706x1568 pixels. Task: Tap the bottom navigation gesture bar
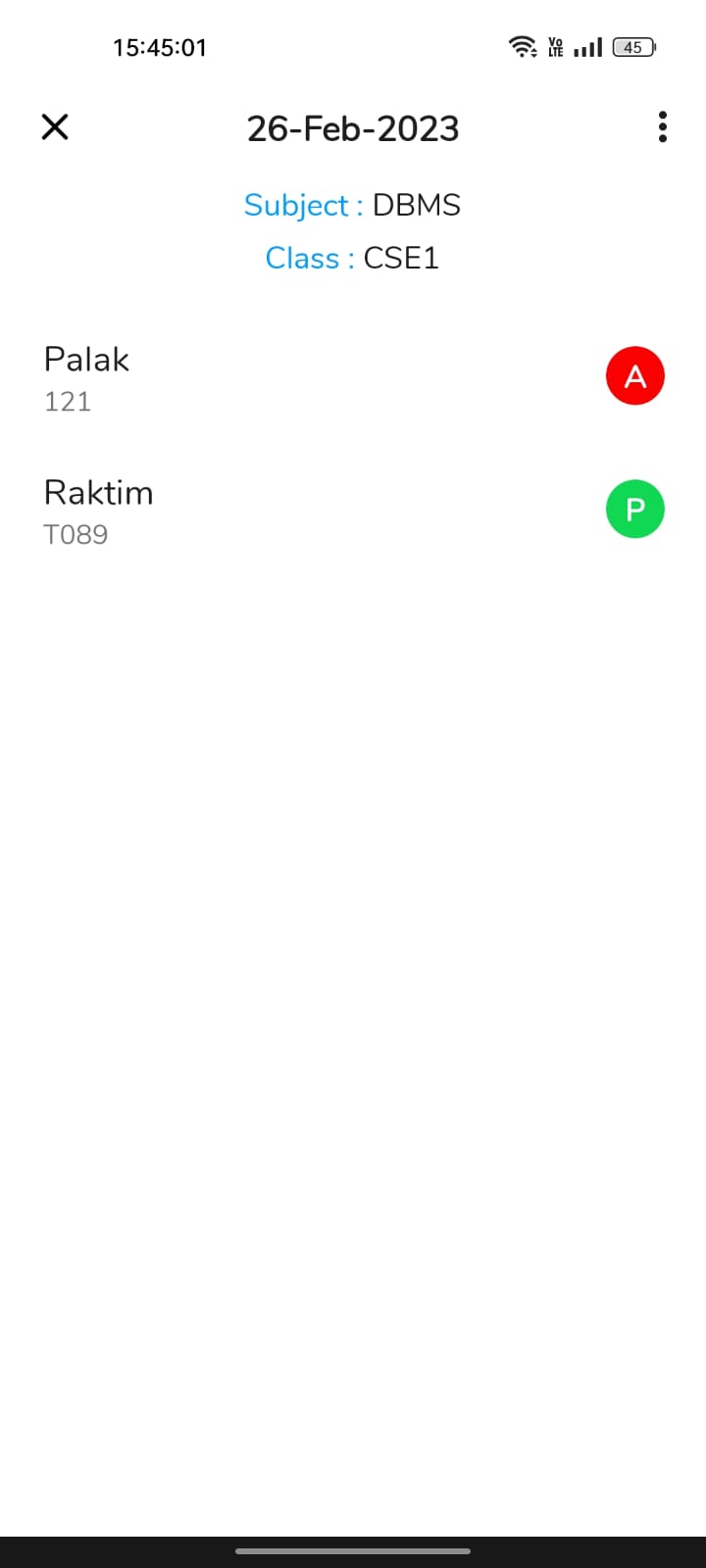(x=353, y=1551)
